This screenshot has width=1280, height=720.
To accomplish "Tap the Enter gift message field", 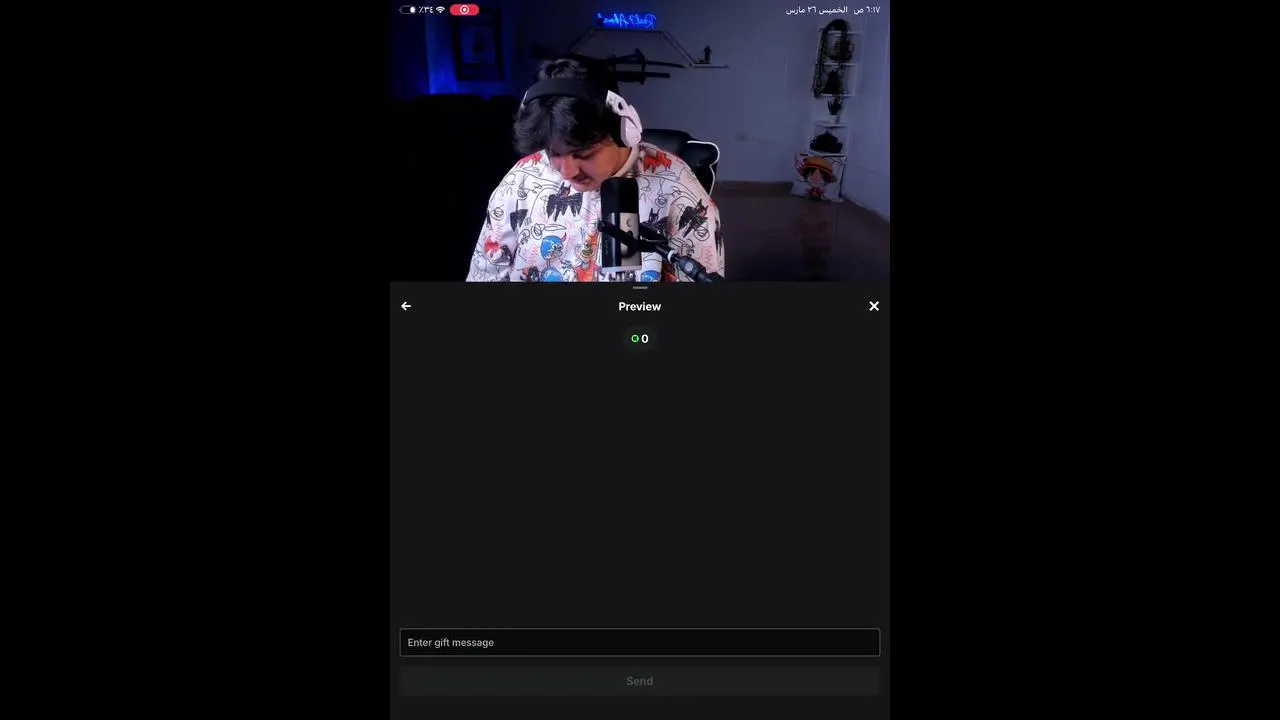I will pos(639,642).
